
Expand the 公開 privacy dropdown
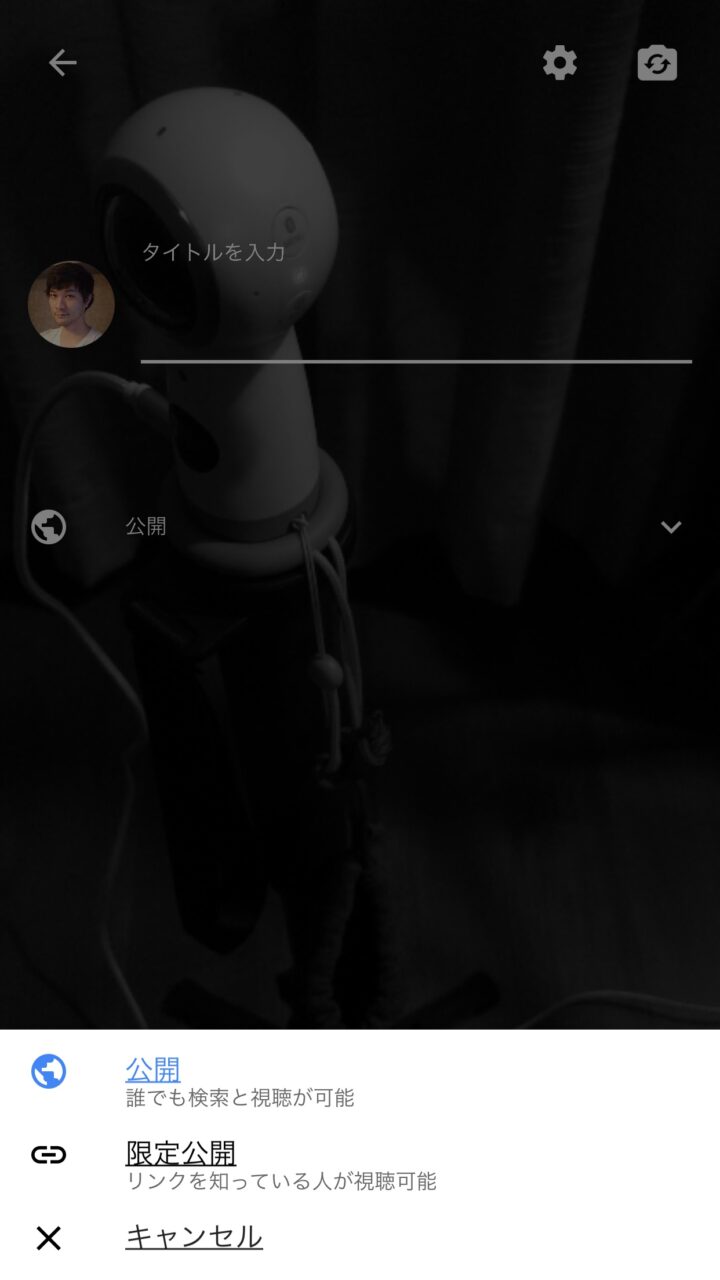(671, 526)
